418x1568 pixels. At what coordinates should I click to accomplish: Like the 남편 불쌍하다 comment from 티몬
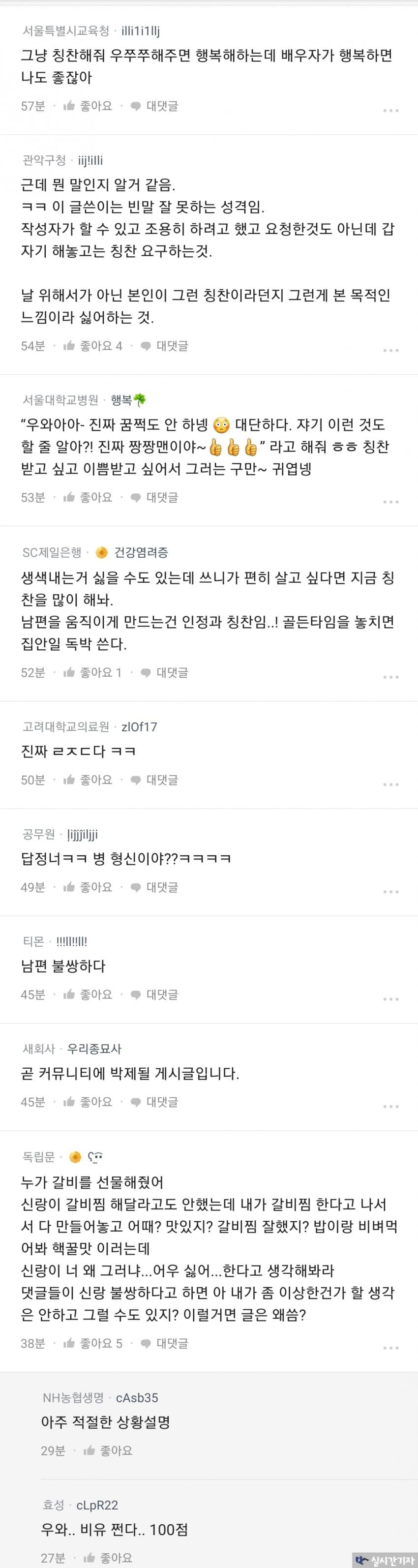(x=88, y=995)
